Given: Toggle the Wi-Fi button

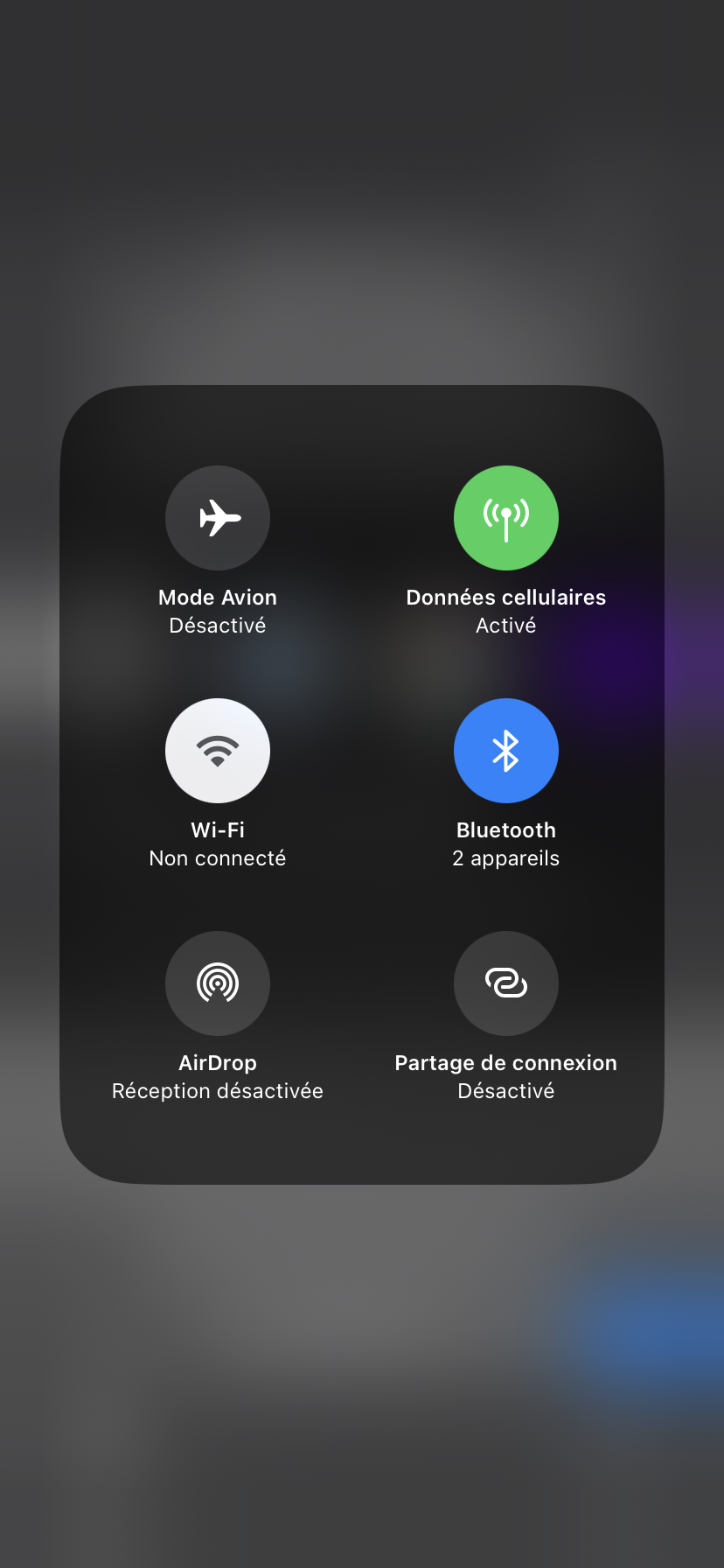Looking at the screenshot, I should click(218, 751).
